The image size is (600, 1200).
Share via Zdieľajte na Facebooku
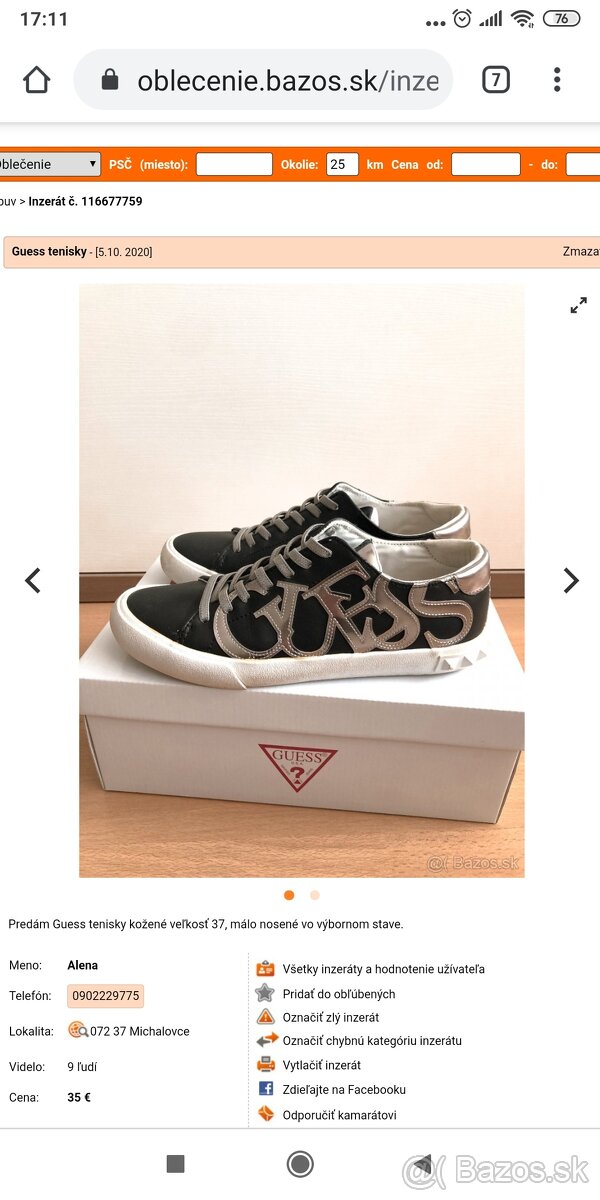pyautogui.click(x=343, y=1089)
